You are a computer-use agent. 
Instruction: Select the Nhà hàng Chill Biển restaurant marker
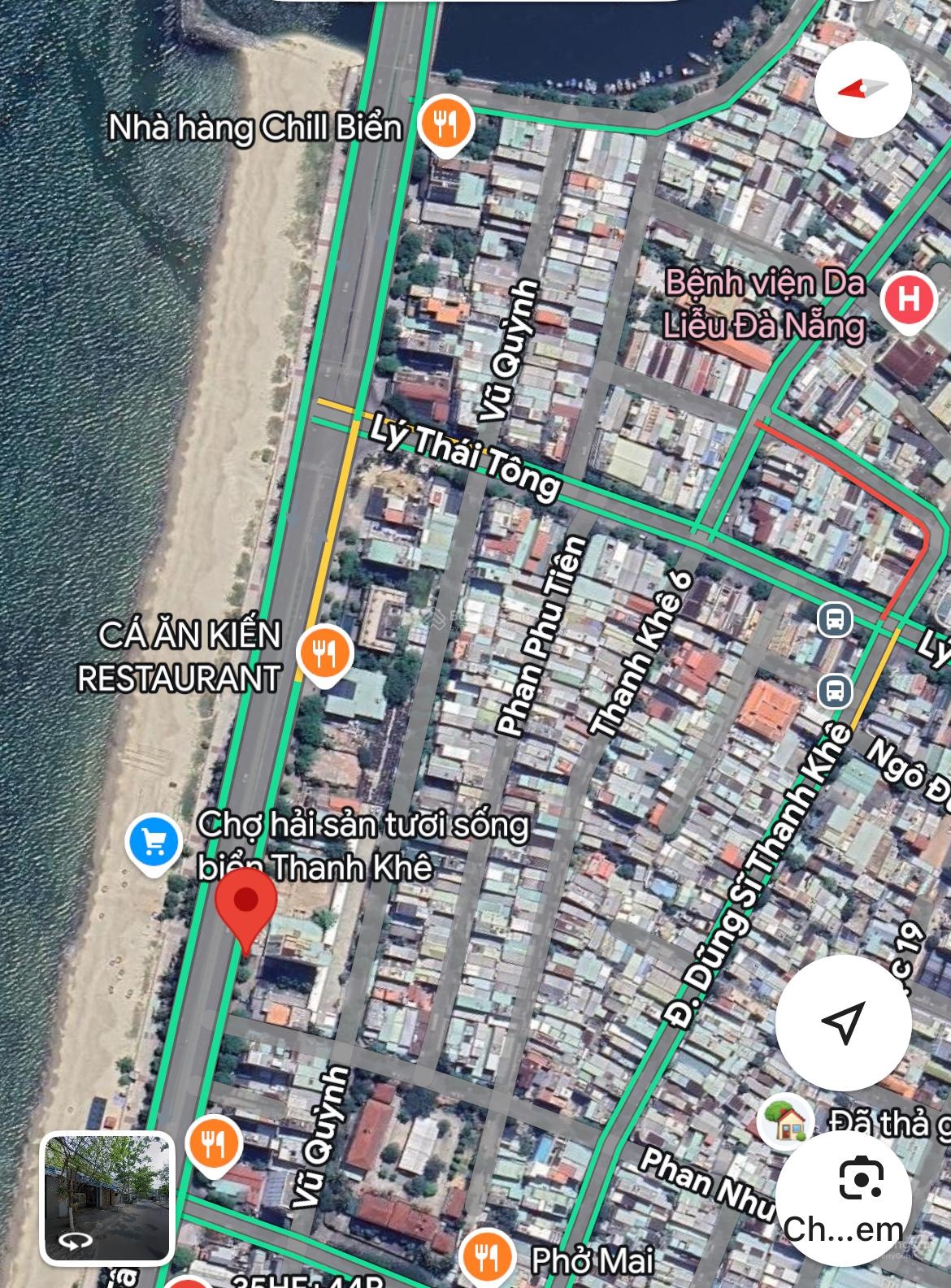(x=444, y=124)
